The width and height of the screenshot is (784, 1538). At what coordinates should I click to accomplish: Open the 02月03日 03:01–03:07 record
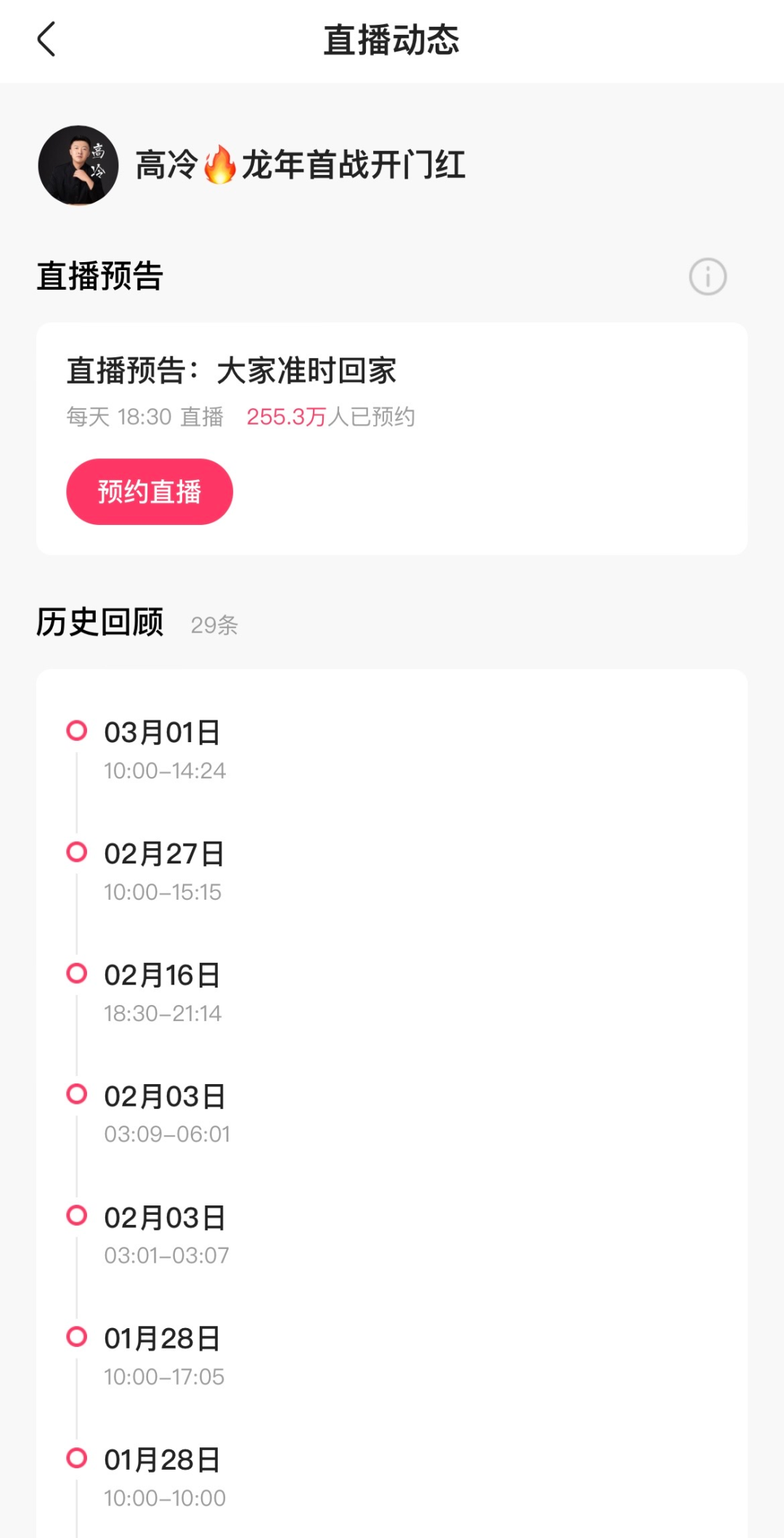166,1234
